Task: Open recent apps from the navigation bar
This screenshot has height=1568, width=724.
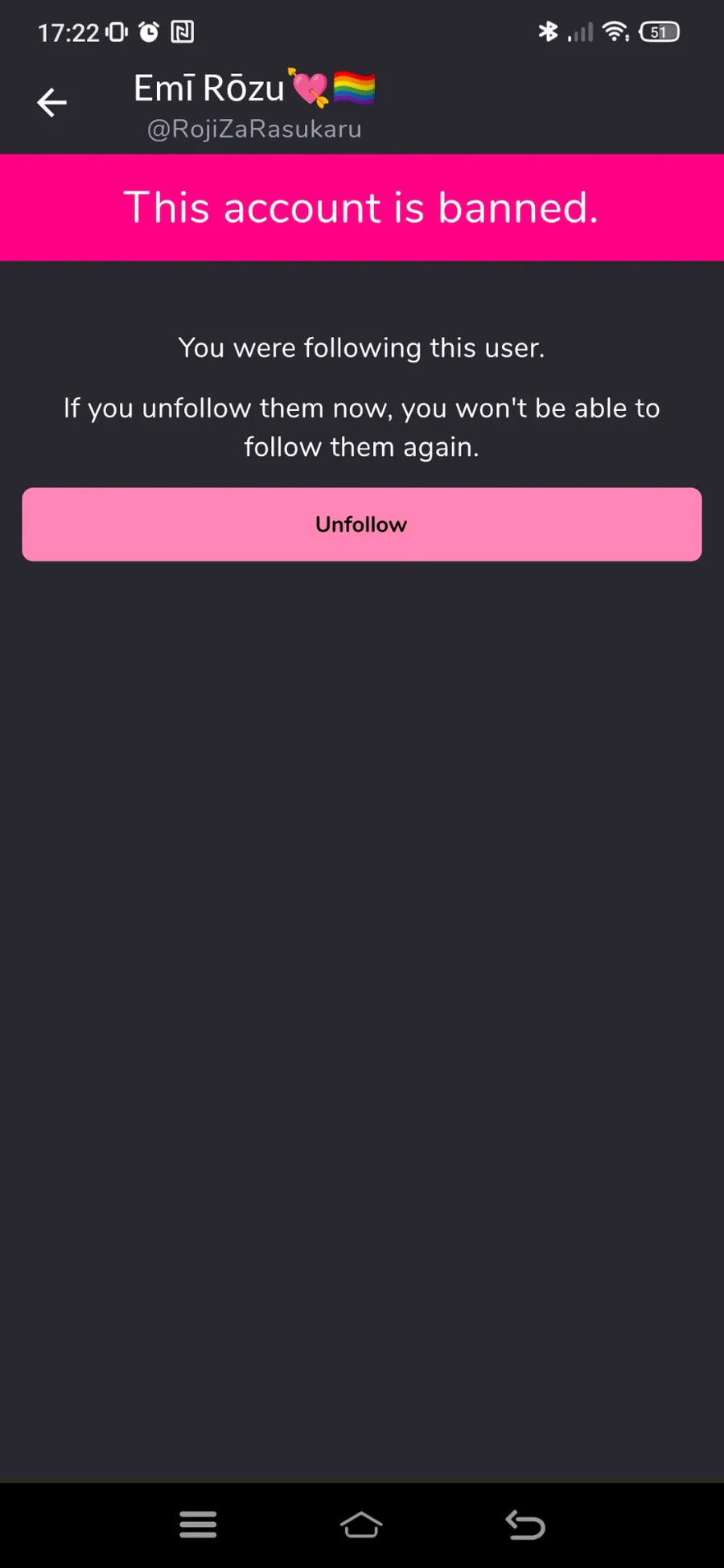Action: coord(198,1525)
